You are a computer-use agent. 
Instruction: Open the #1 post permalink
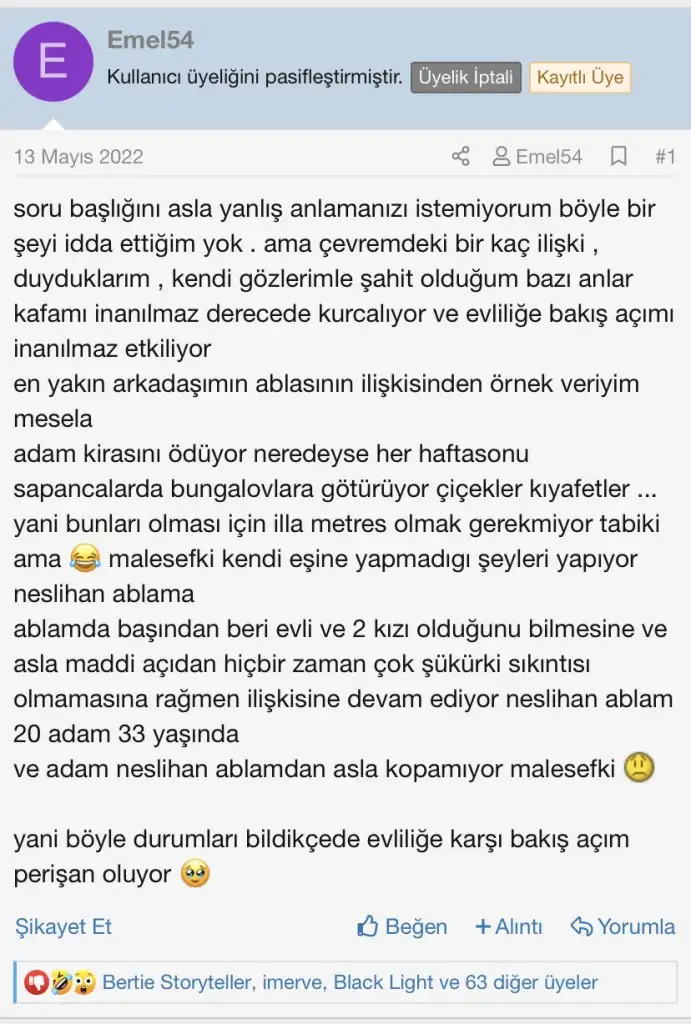665,157
